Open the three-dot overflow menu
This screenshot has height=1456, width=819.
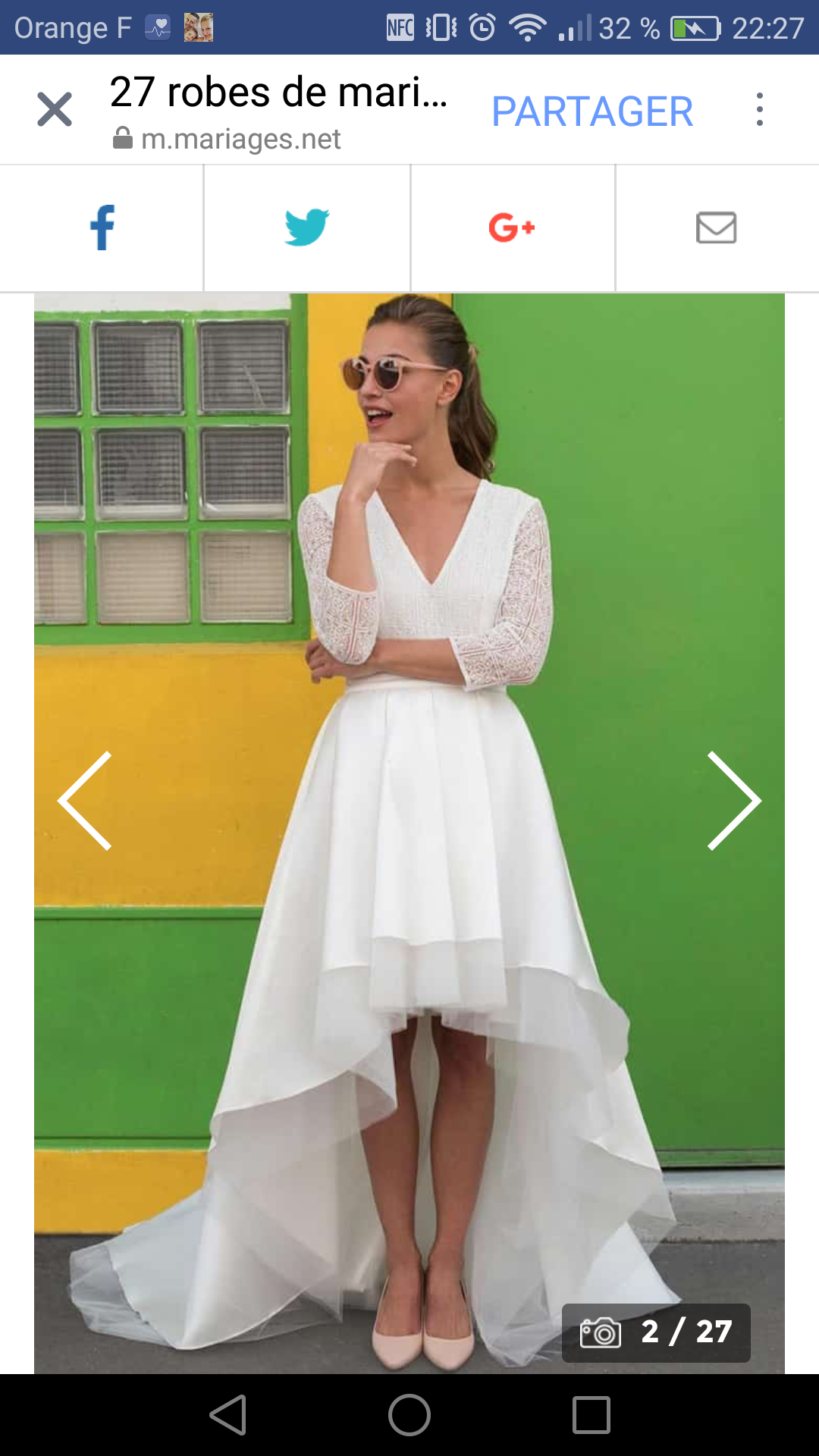click(x=759, y=109)
